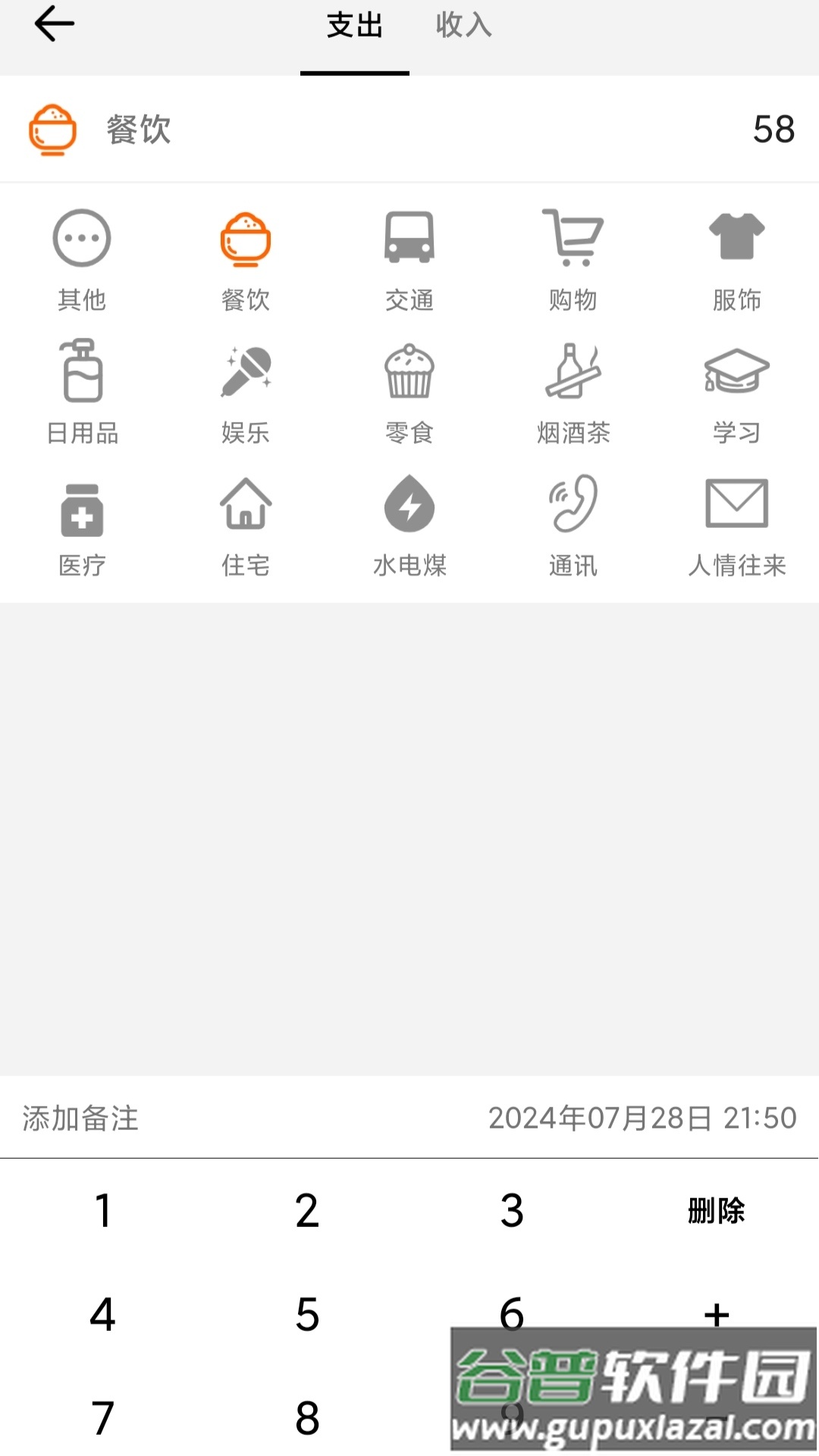
Task: Choose the 其他 (other) category icon
Action: [x=82, y=239]
